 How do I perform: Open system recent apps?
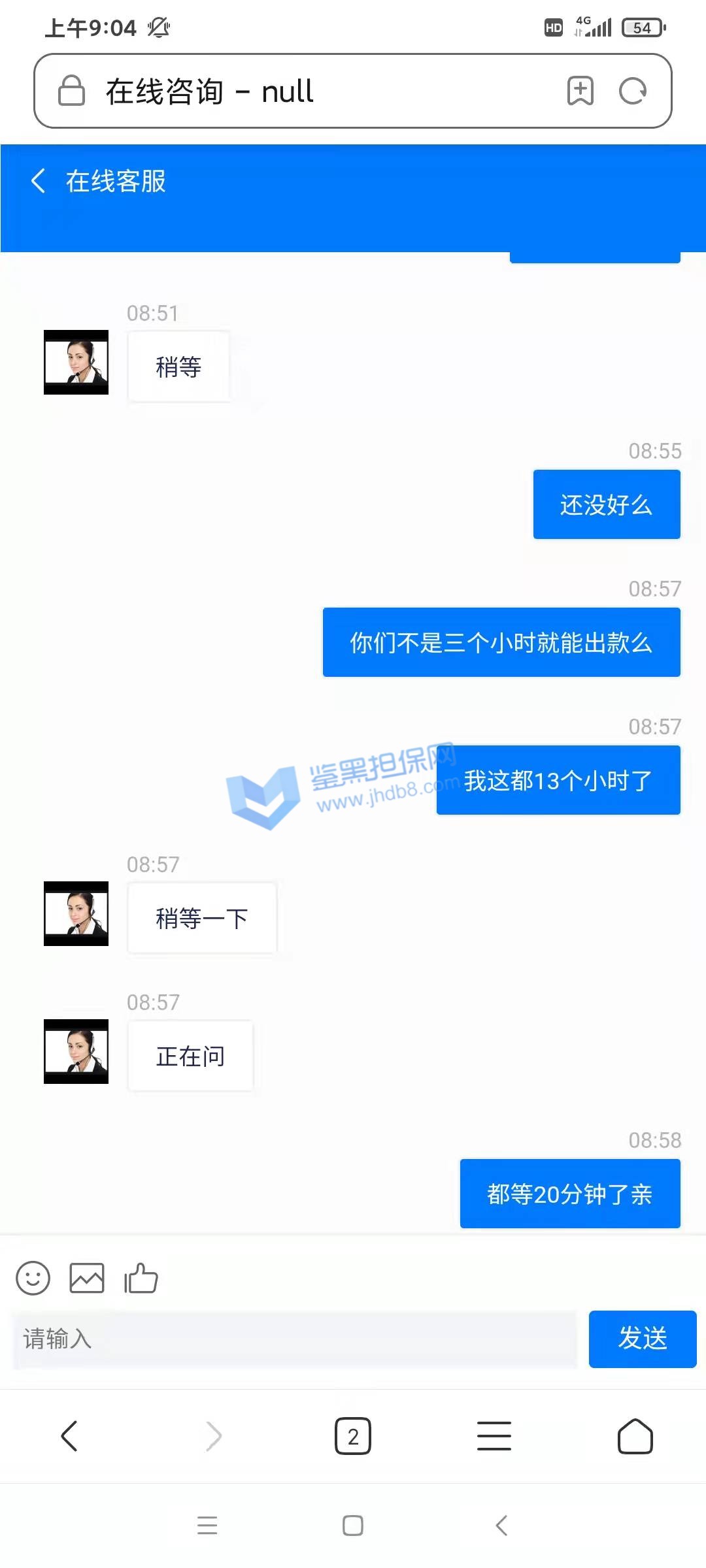coord(207,1525)
